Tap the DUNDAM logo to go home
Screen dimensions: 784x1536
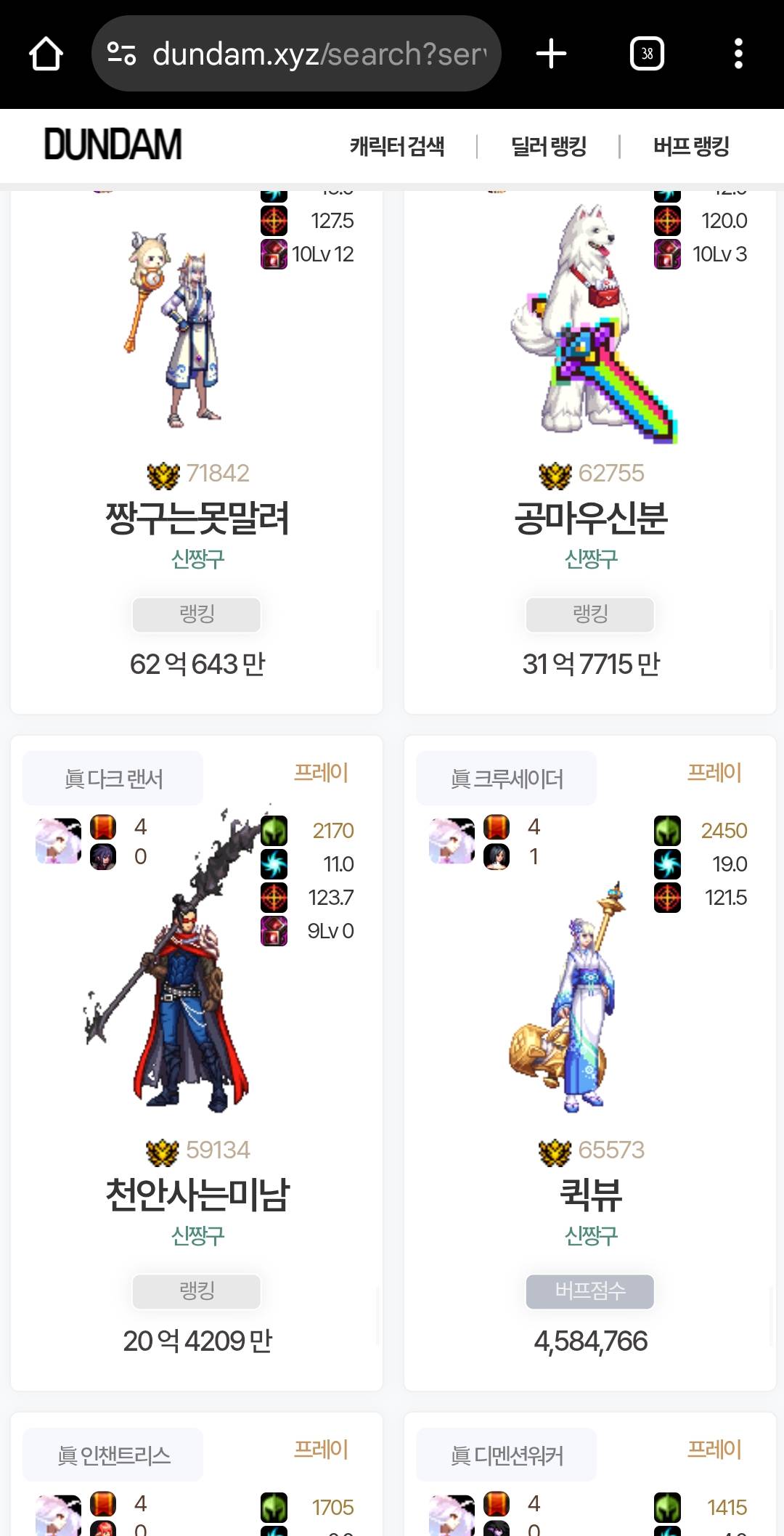click(113, 145)
